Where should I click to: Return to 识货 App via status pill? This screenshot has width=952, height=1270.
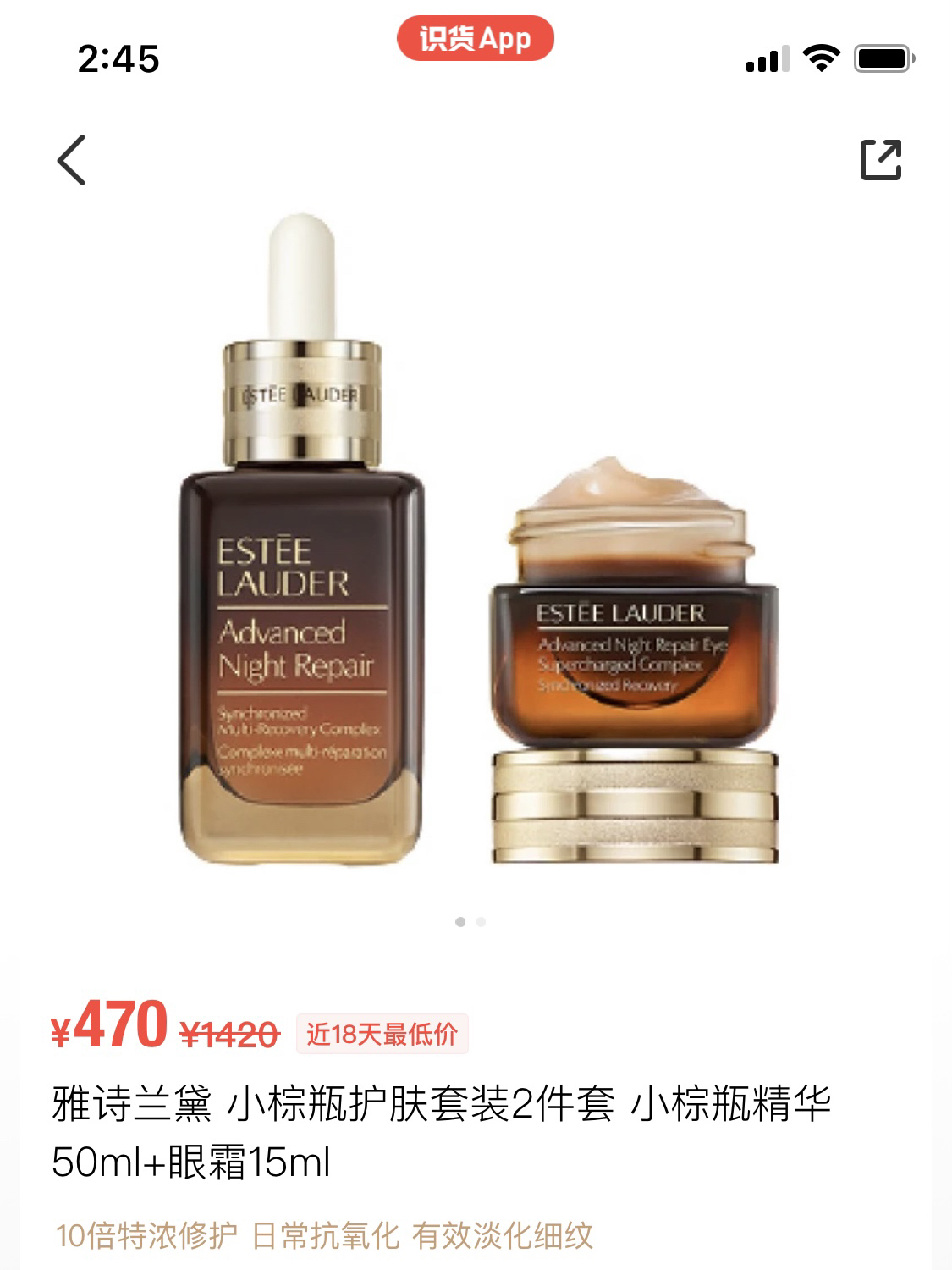[x=475, y=39]
